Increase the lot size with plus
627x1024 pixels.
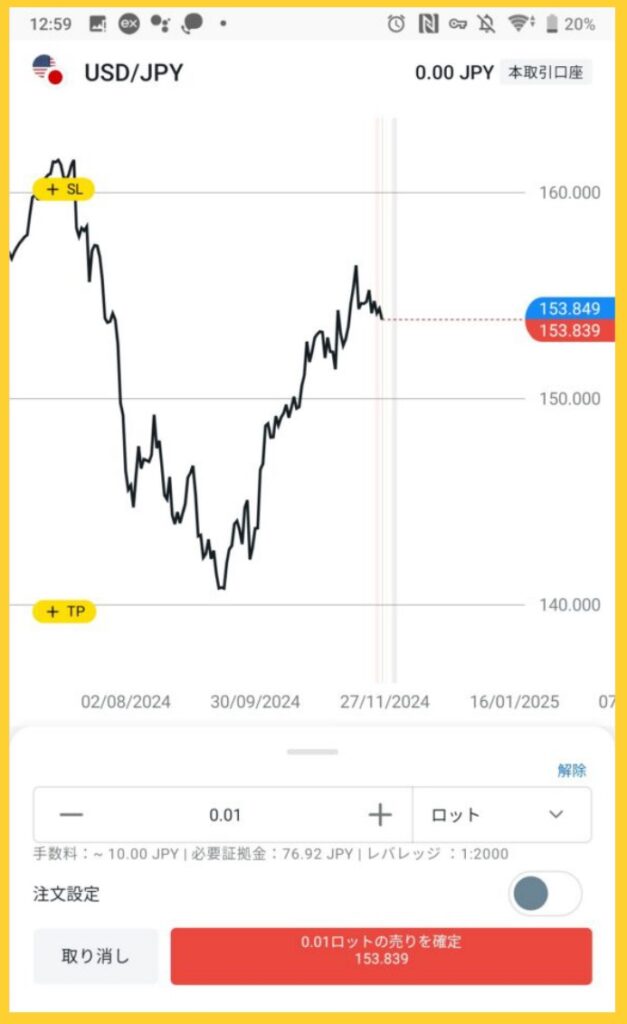[x=380, y=815]
